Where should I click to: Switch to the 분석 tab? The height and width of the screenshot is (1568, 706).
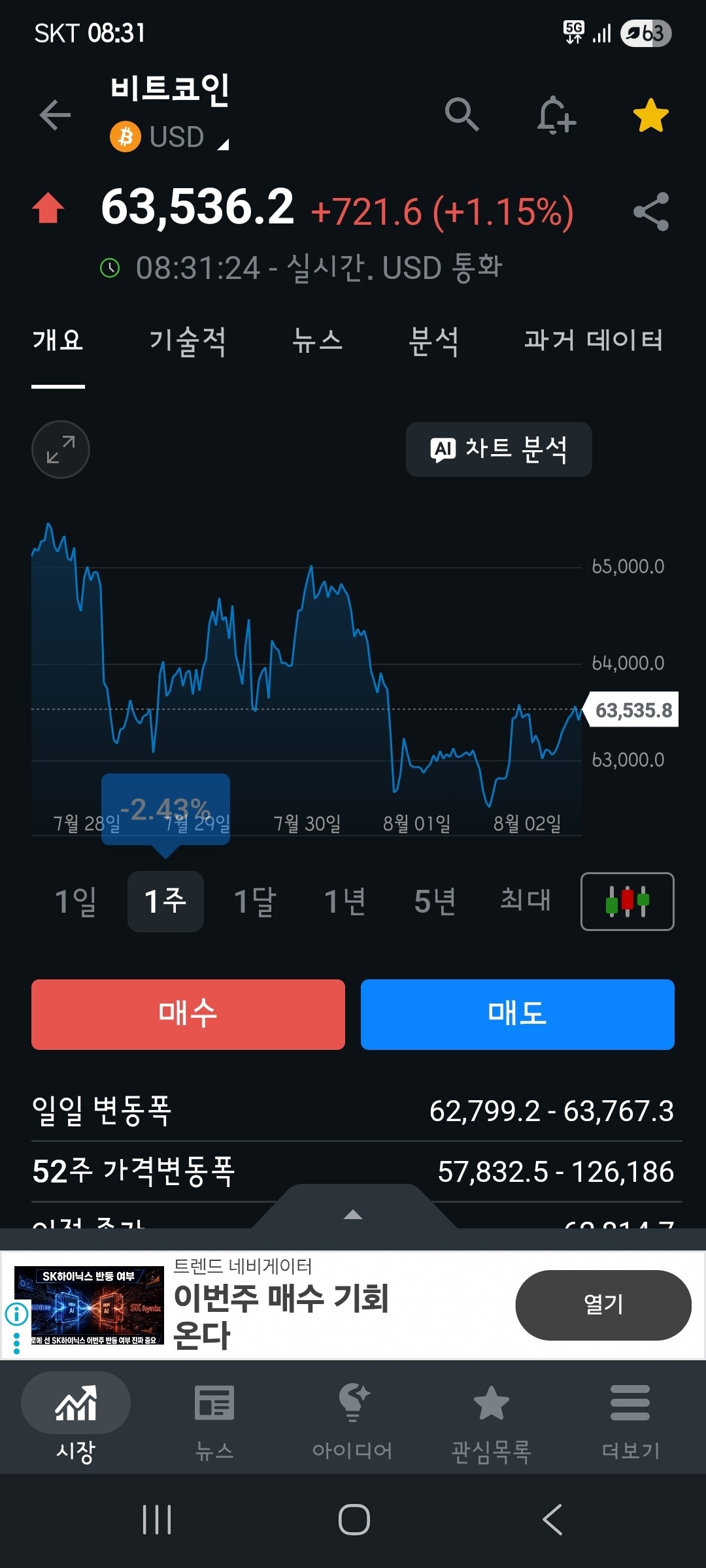[433, 340]
